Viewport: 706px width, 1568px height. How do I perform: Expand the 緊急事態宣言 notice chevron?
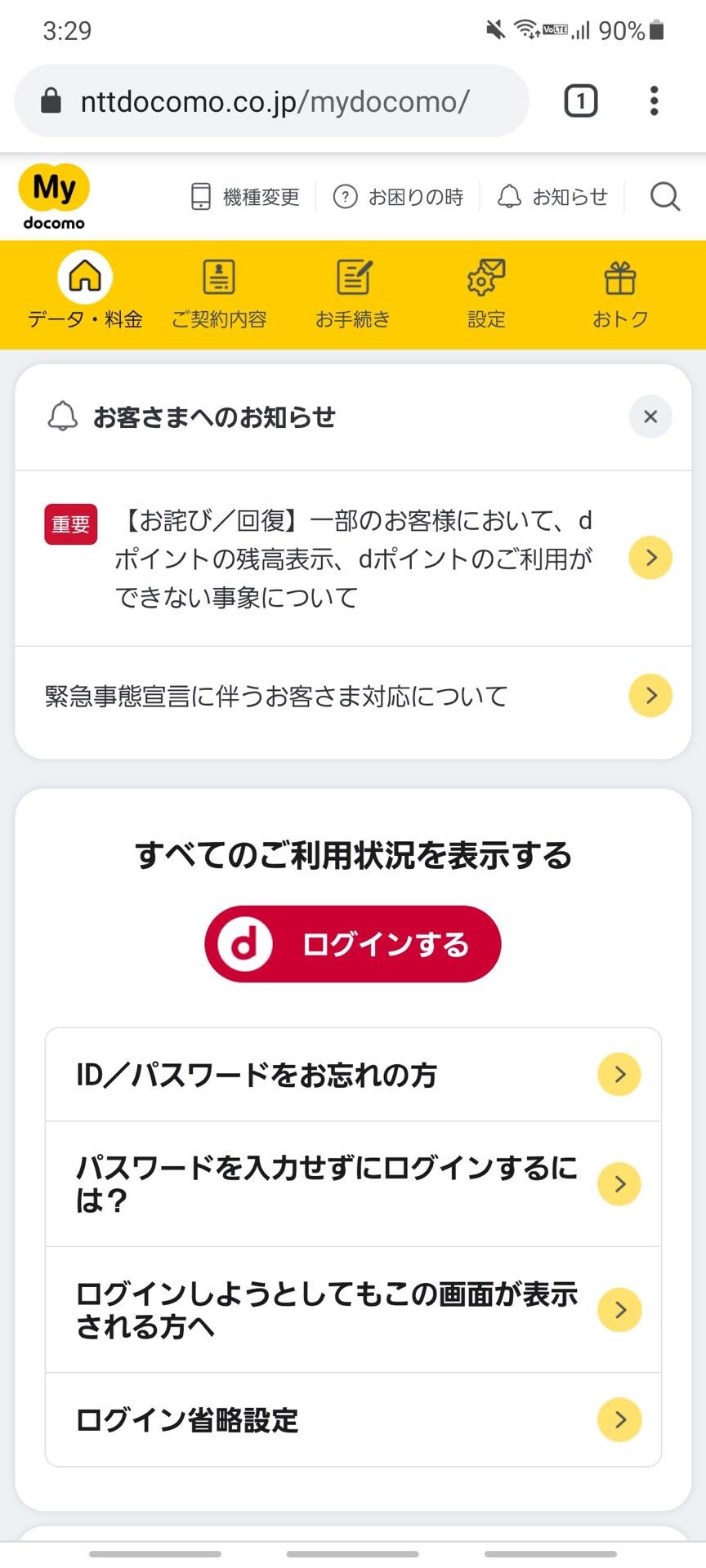[x=650, y=696]
